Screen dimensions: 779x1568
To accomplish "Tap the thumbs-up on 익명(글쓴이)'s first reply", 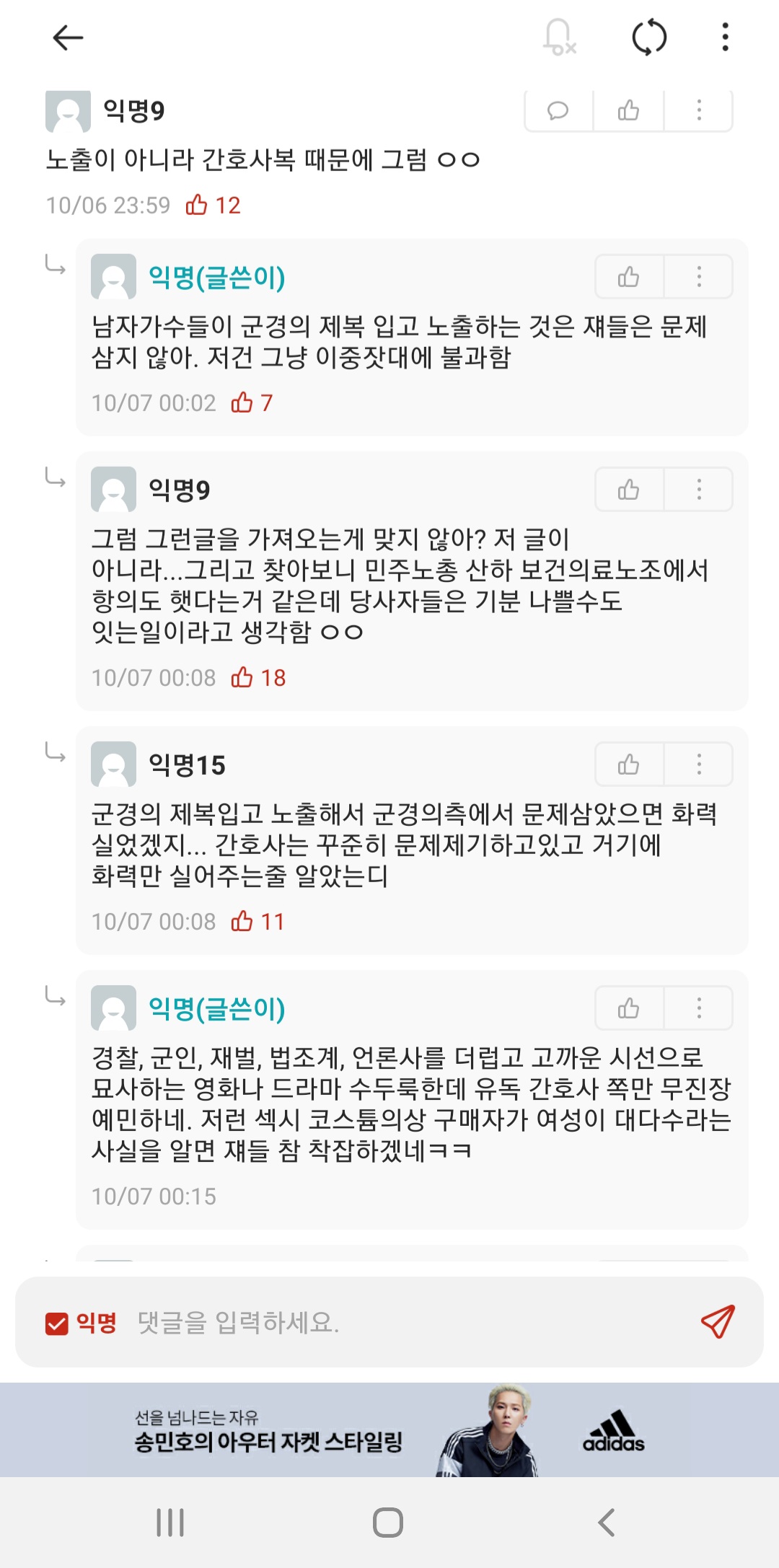I will (627, 276).
